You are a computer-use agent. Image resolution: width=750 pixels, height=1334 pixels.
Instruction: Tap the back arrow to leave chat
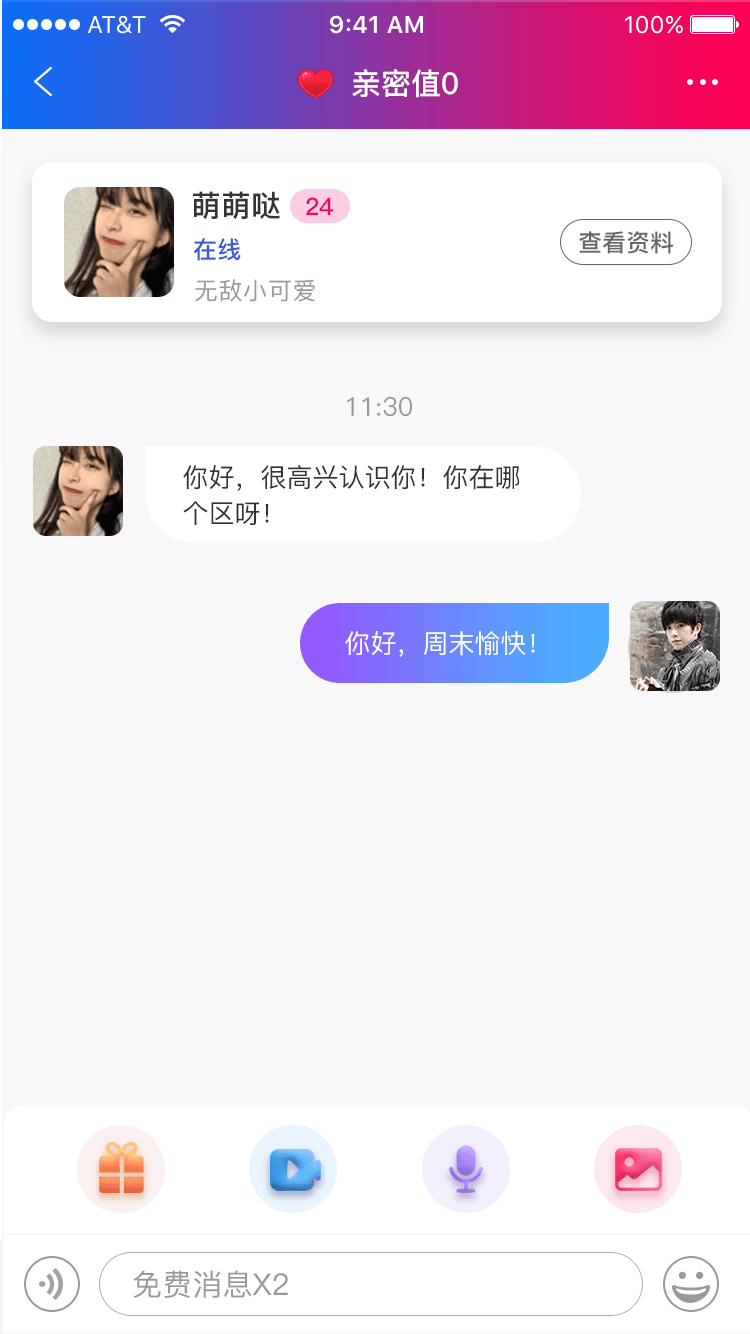pyautogui.click(x=42, y=83)
